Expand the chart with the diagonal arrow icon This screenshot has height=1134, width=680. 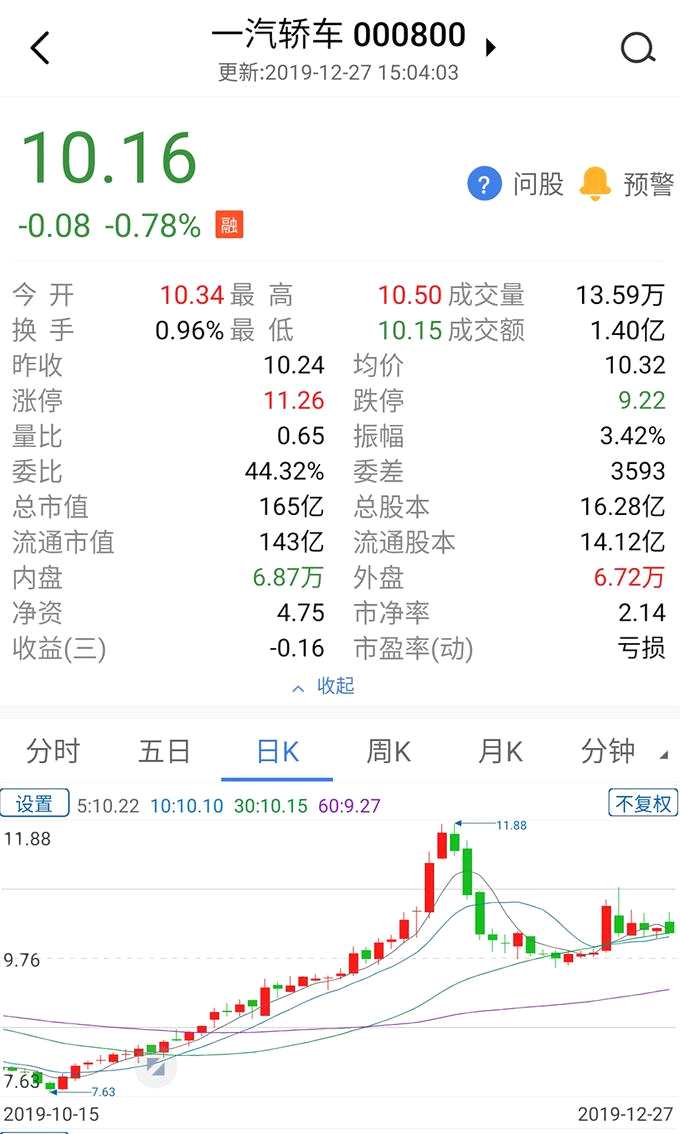[x=156, y=1067]
